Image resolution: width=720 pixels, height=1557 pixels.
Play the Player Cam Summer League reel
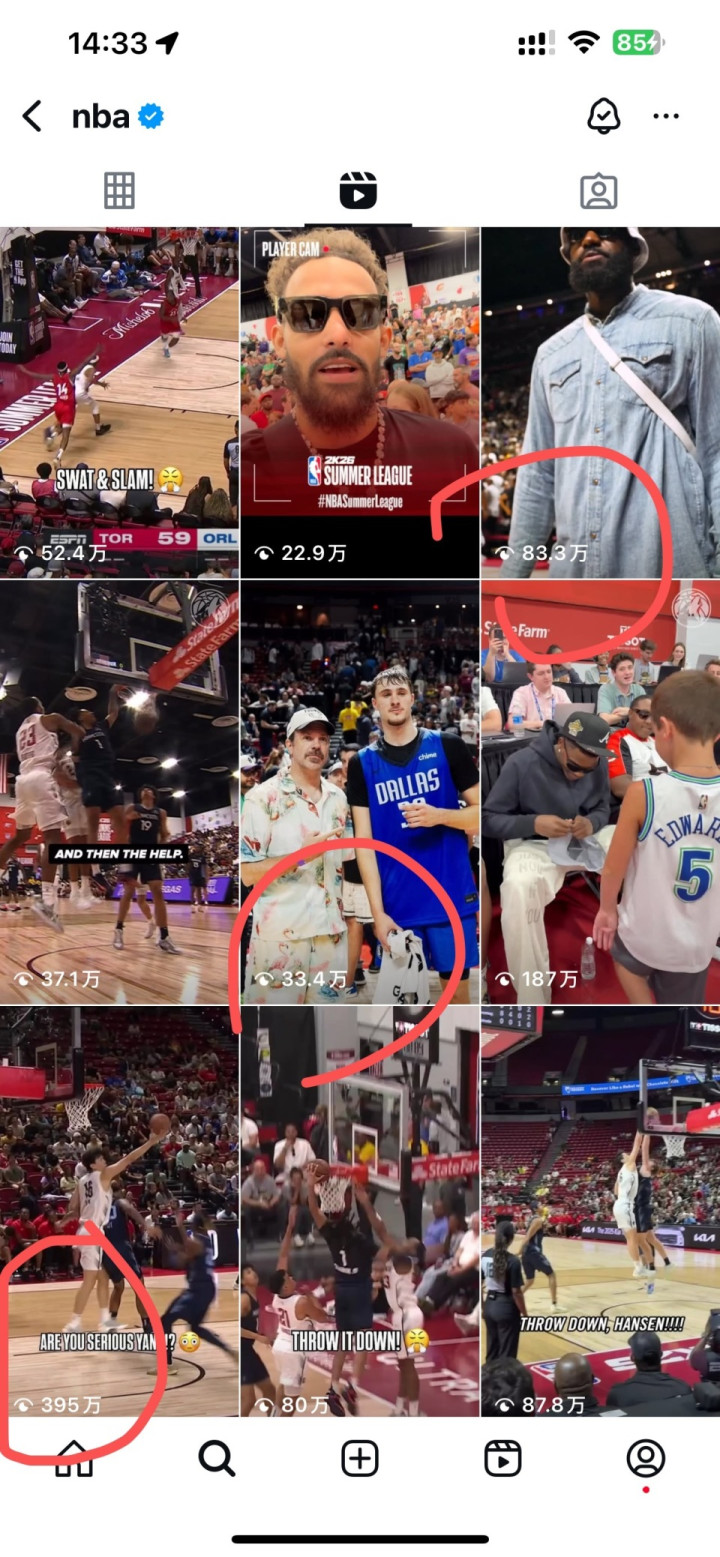point(360,402)
